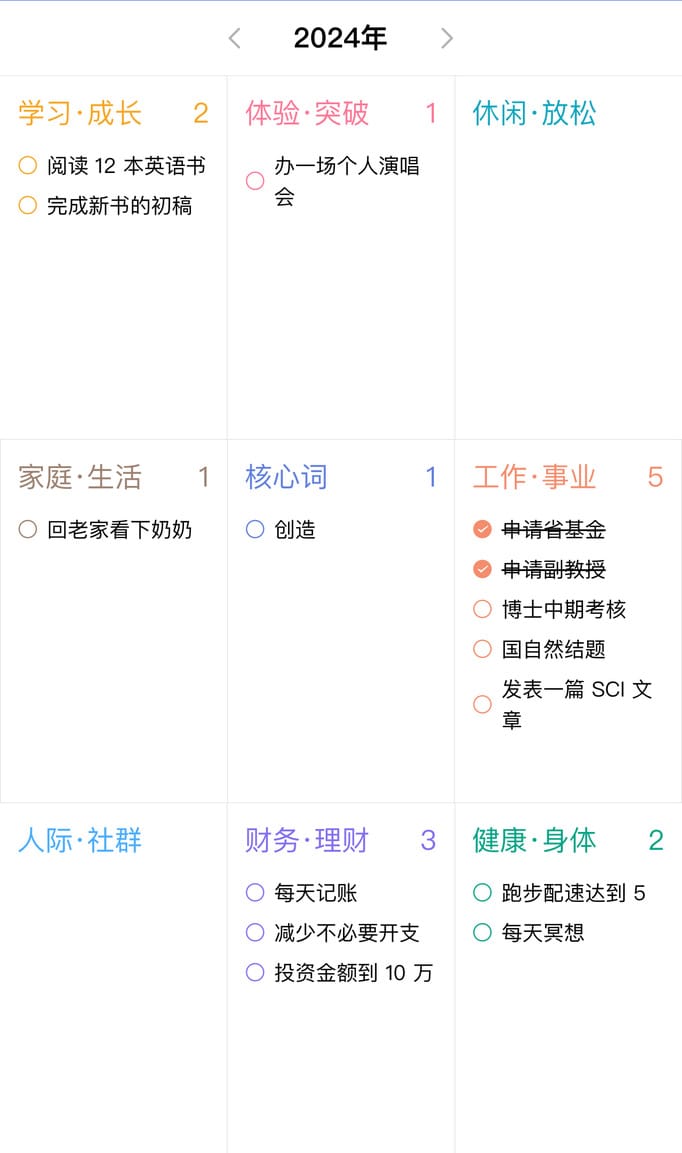This screenshot has height=1153, width=682.
Task: Complete 投资金额到 10 万 goal
Action: (x=255, y=972)
